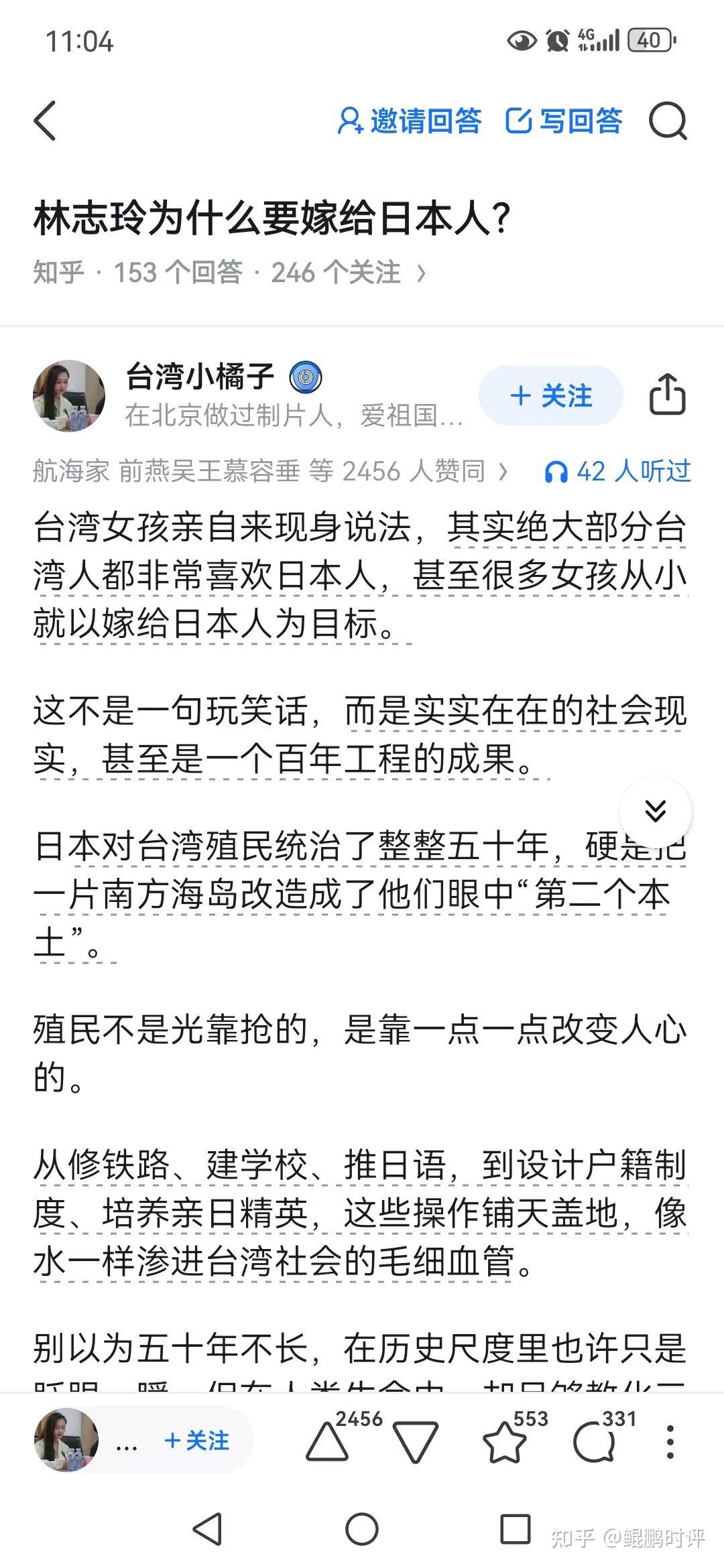The width and height of the screenshot is (724, 1568).
Task: Open the 331 comments
Action: 595,1441
